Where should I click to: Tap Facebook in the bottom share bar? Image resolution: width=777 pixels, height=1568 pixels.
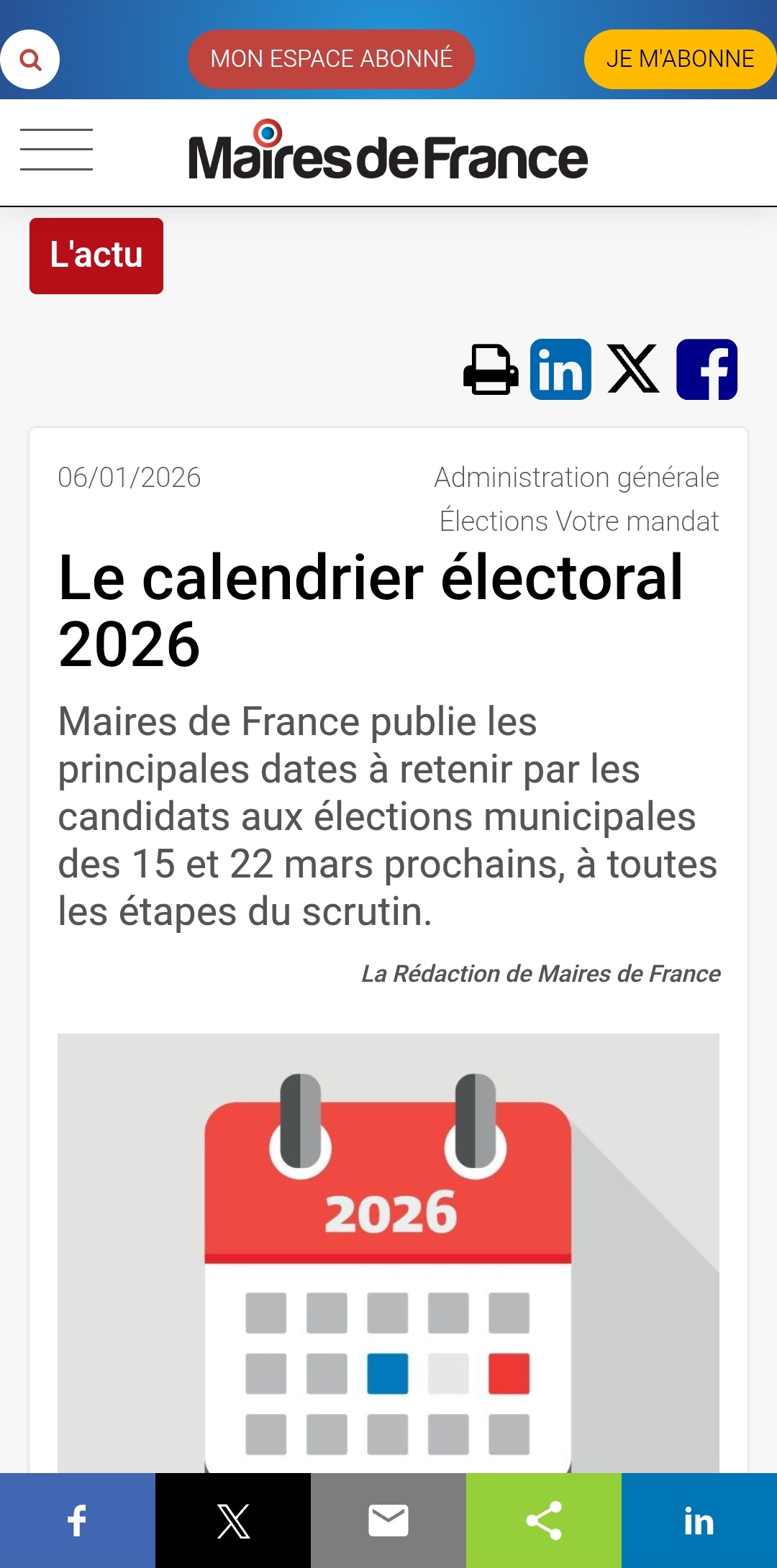78,1521
